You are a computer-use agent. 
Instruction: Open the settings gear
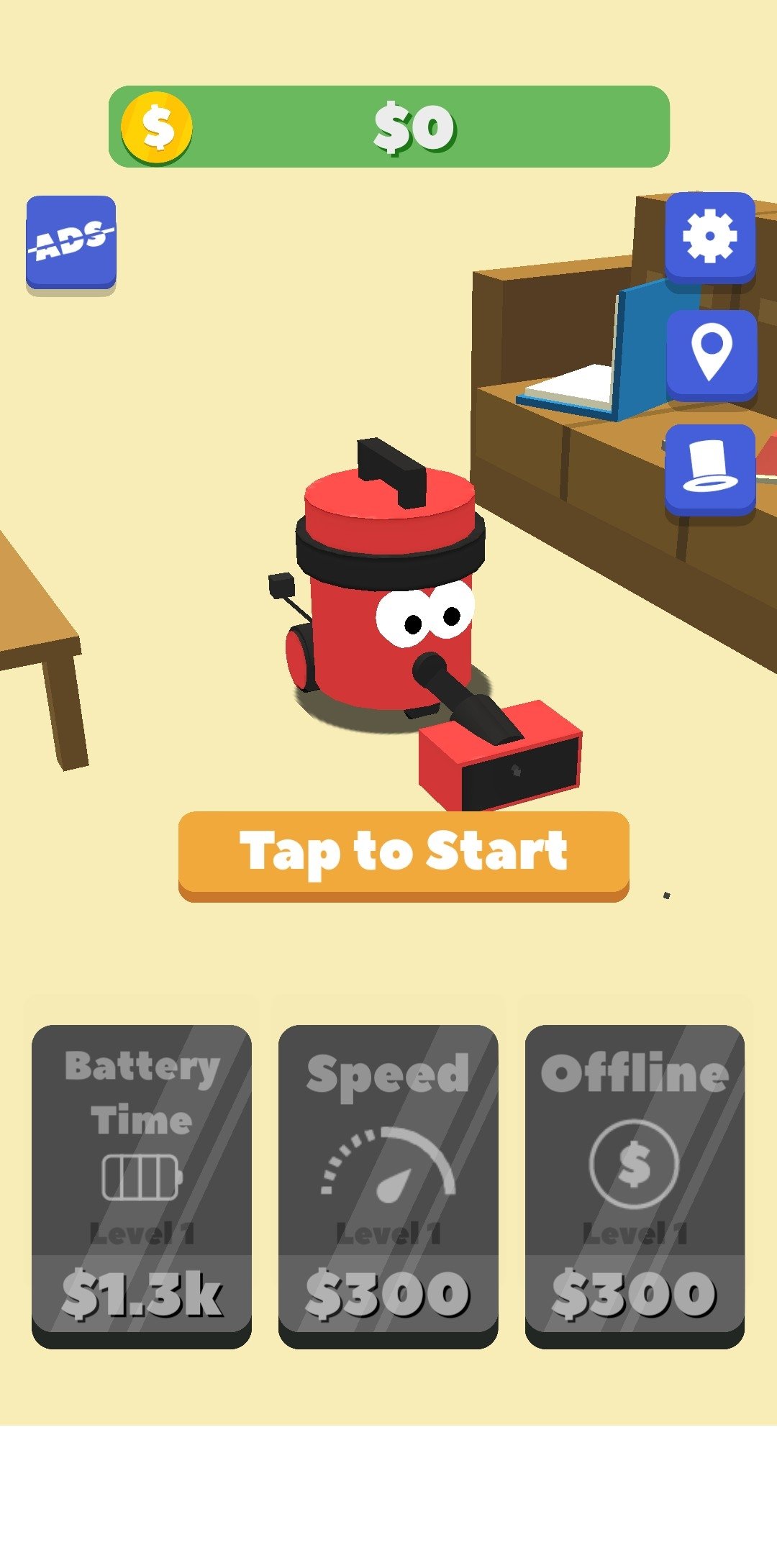point(709,237)
